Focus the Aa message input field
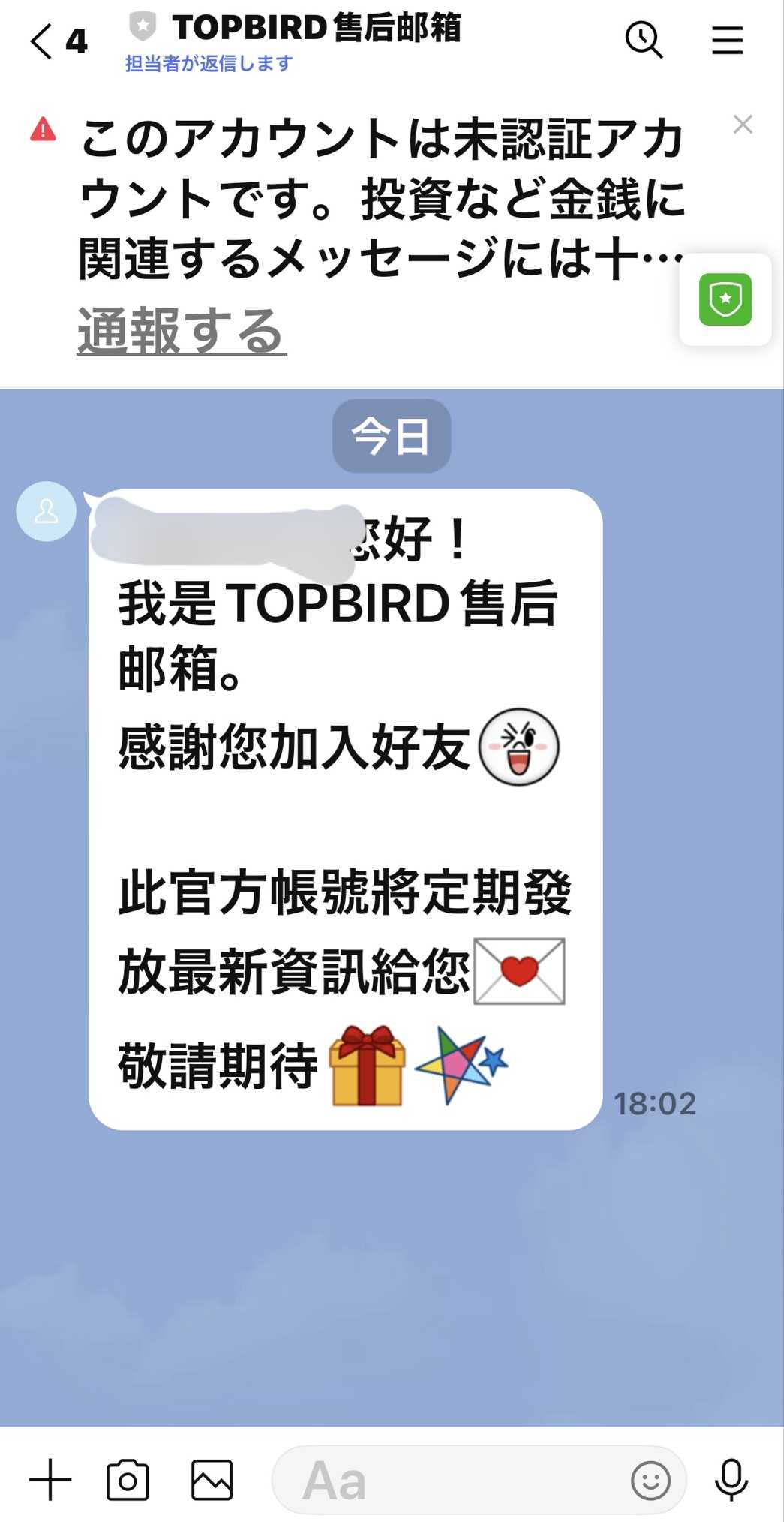Viewport: 784px width, 1522px height. (x=450, y=1480)
